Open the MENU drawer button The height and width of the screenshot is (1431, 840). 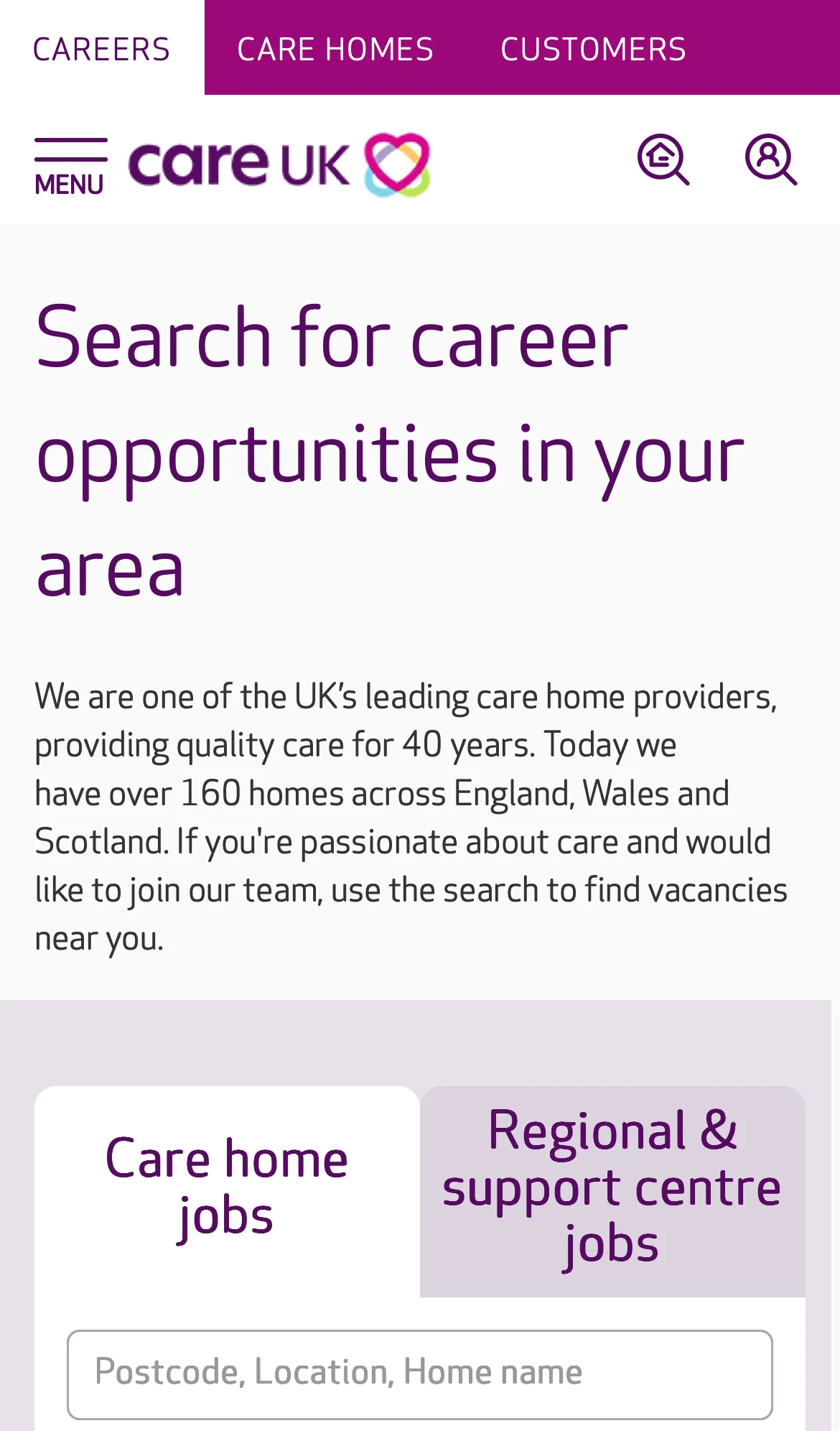point(70,166)
